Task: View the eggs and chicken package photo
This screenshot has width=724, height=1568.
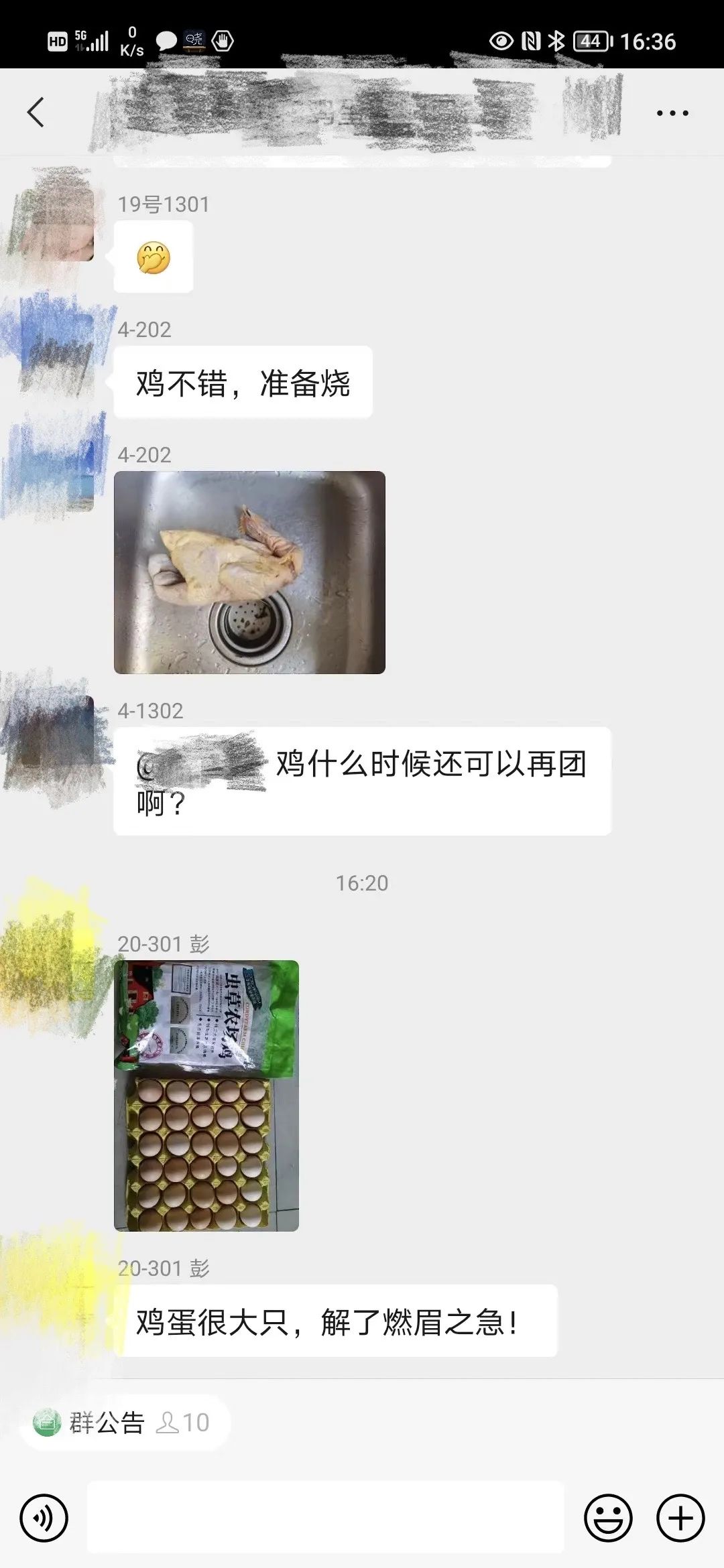Action: (x=206, y=1096)
